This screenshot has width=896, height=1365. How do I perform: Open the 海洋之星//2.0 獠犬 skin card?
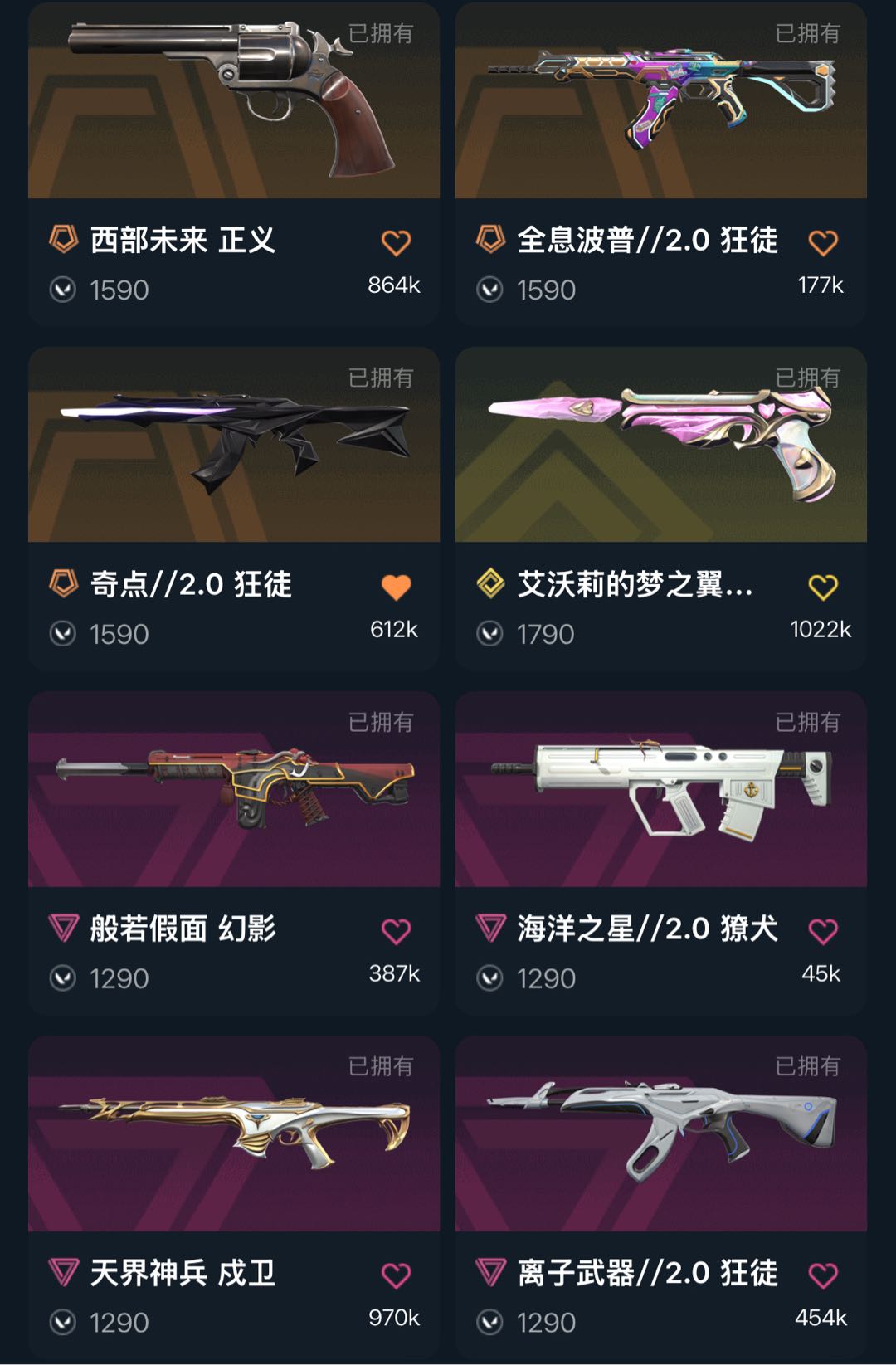coord(661,853)
